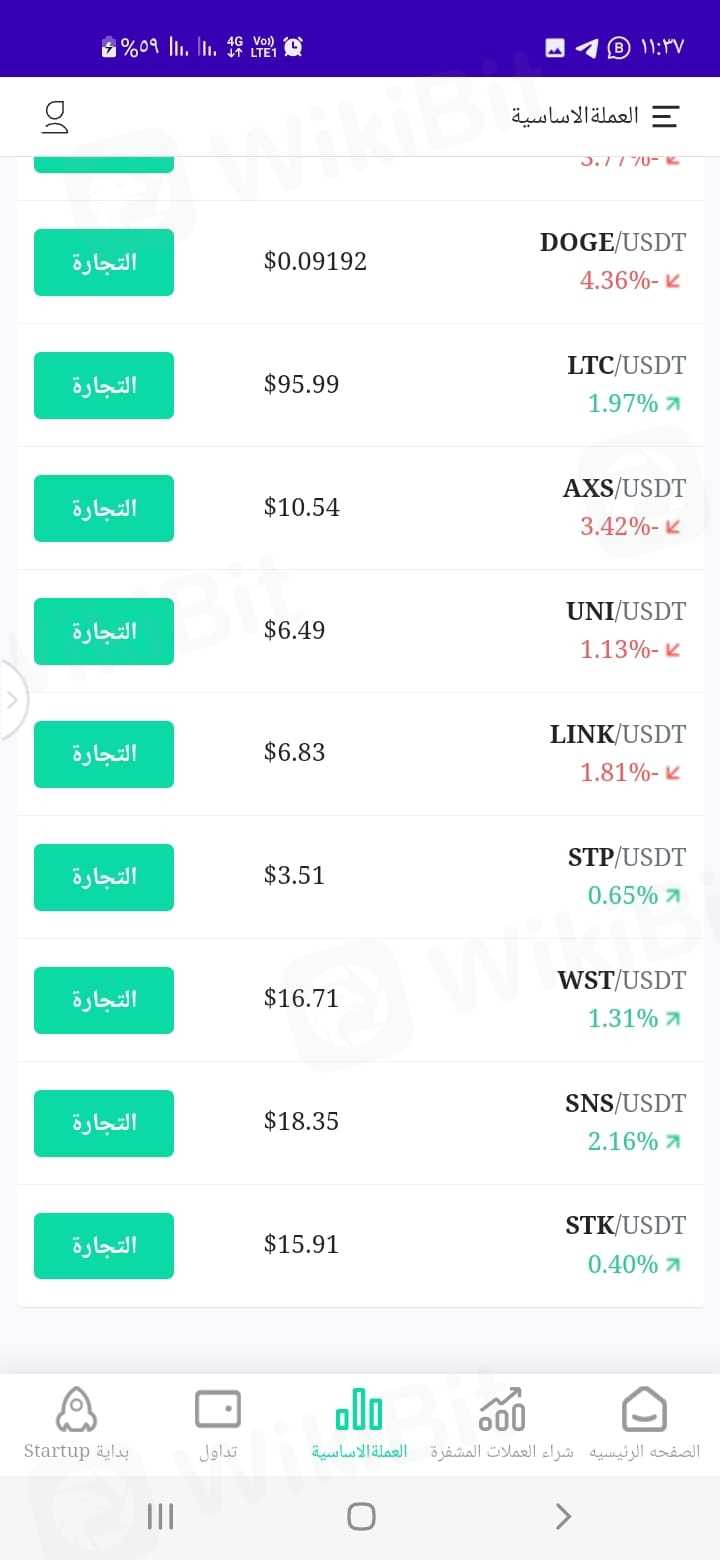Image resolution: width=720 pixels, height=1560 pixels.
Task: Select the trade button for LINK/USDT
Action: (x=104, y=754)
